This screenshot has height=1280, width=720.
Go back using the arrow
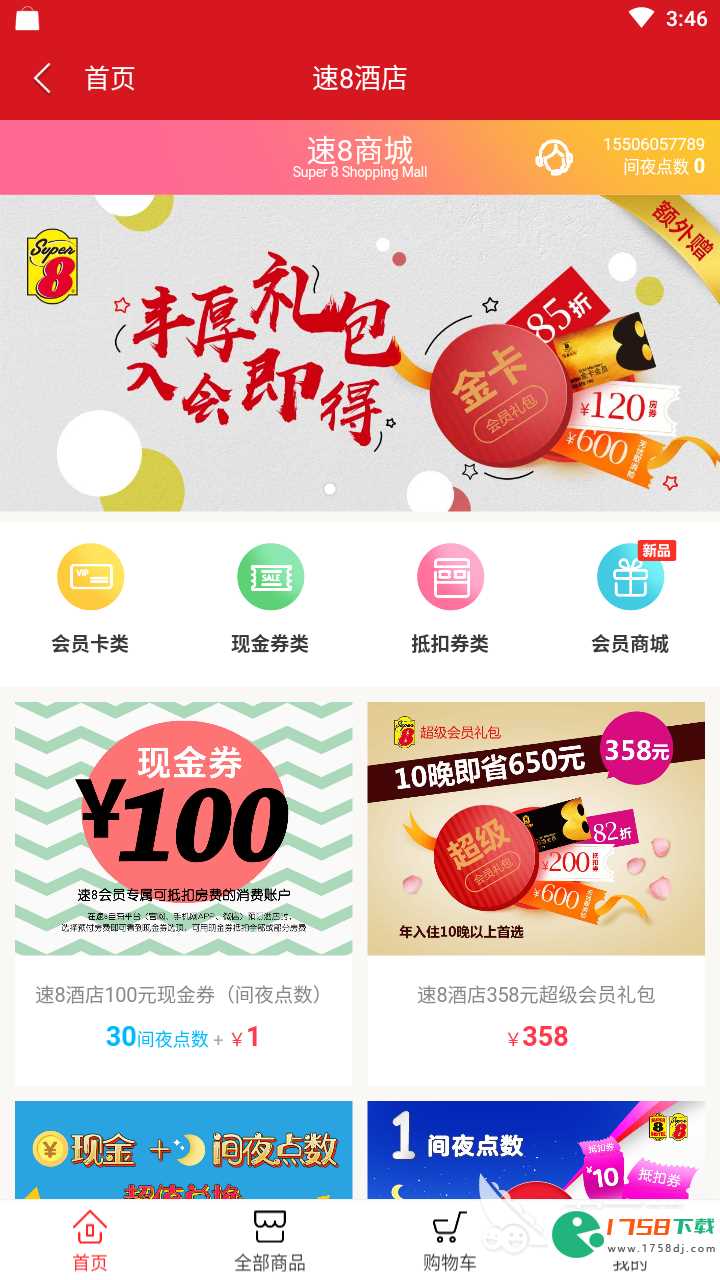coord(42,79)
